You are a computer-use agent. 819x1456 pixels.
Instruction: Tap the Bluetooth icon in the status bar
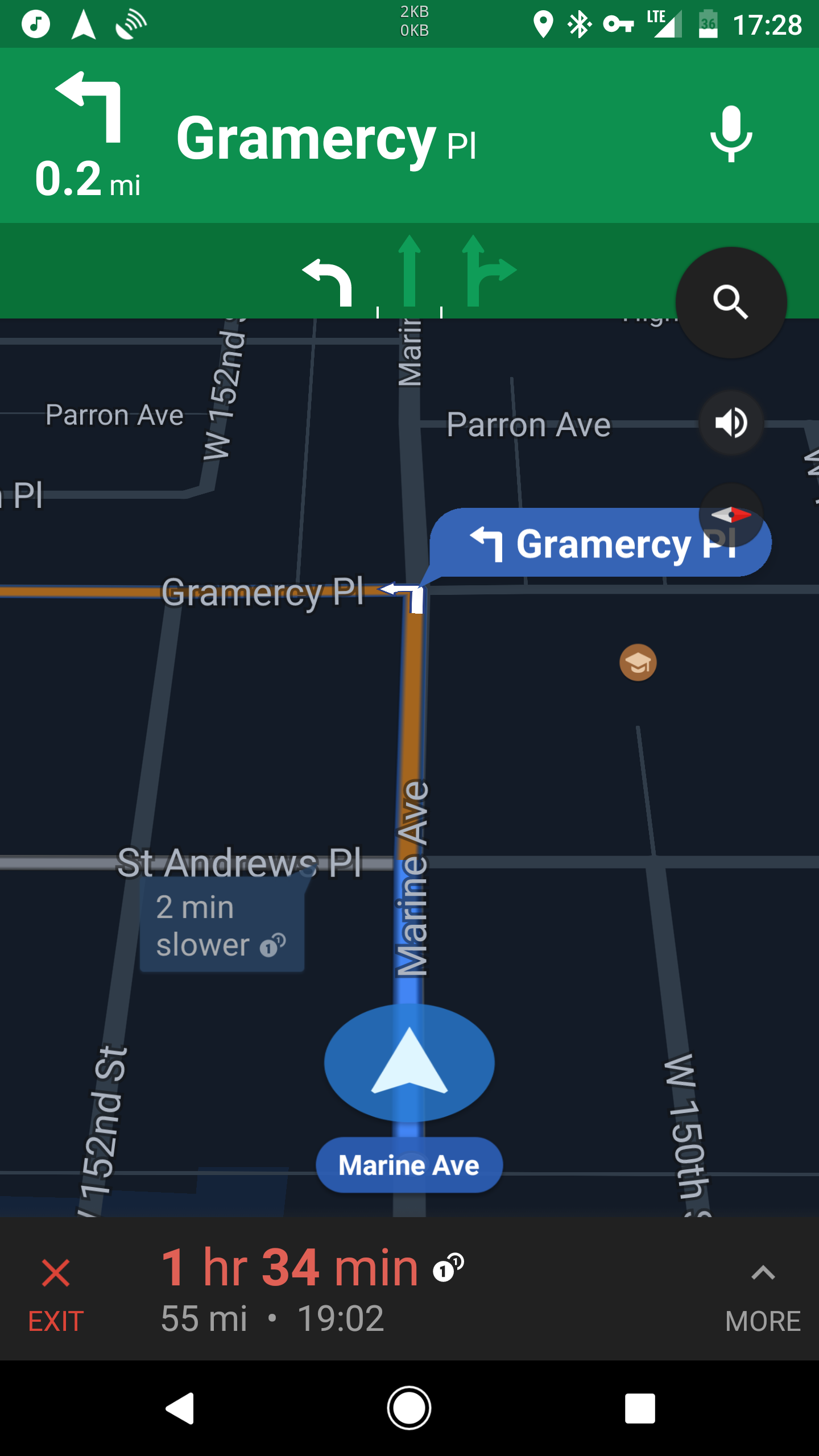point(580,24)
